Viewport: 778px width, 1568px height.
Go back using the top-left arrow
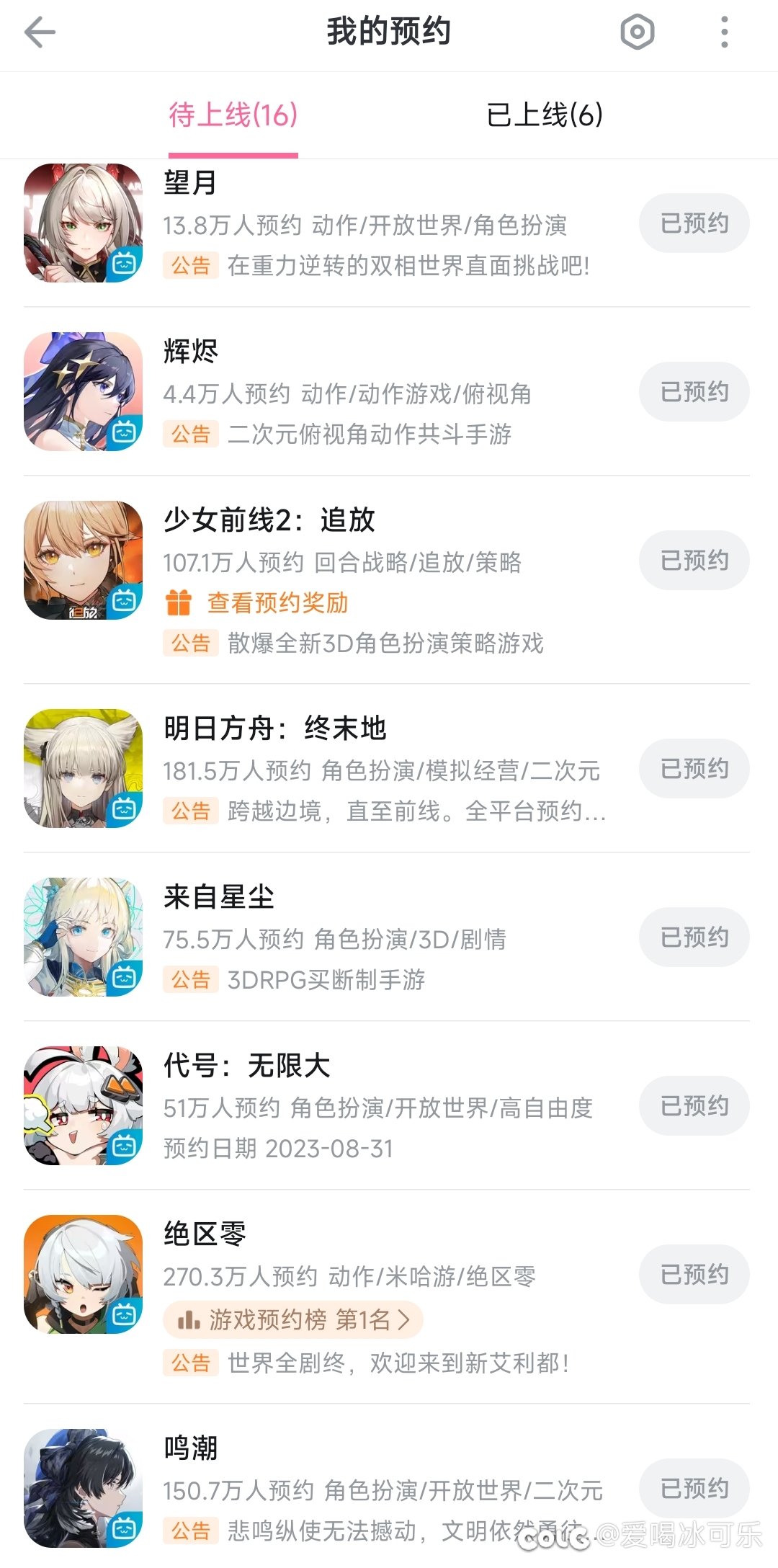40,32
